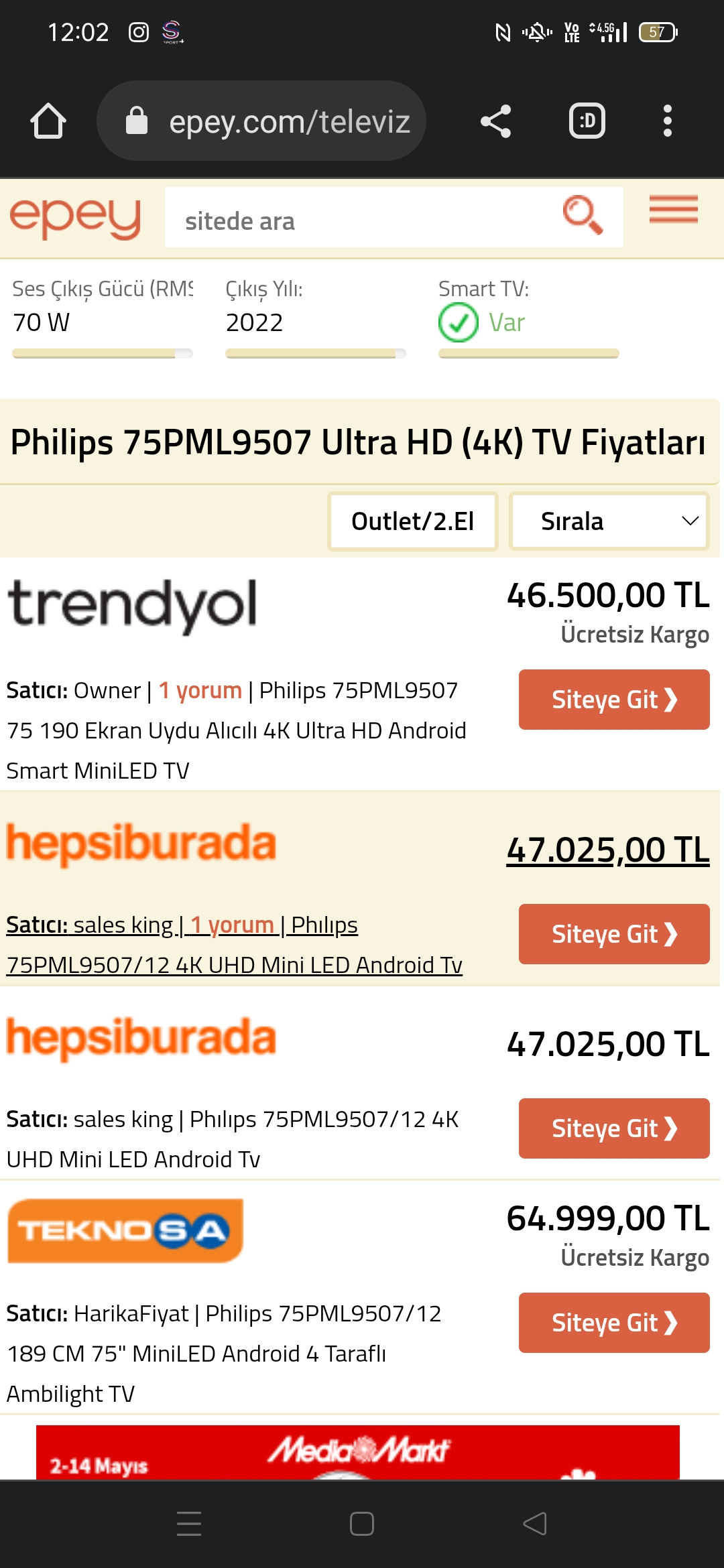Open the recent apps button
This screenshot has width=724, height=1568.
(189, 1524)
